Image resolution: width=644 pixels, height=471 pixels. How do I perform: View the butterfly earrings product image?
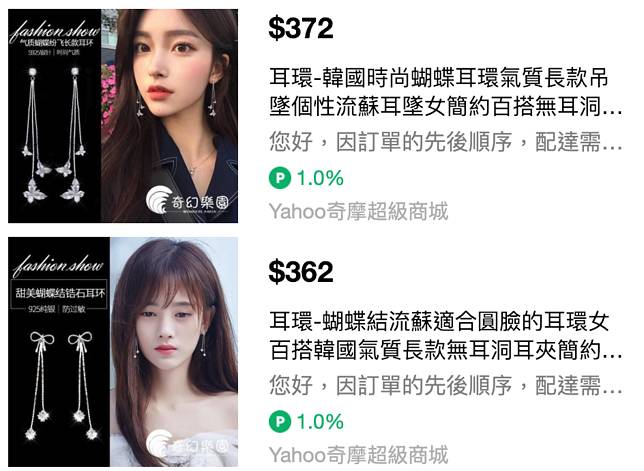[123, 115]
